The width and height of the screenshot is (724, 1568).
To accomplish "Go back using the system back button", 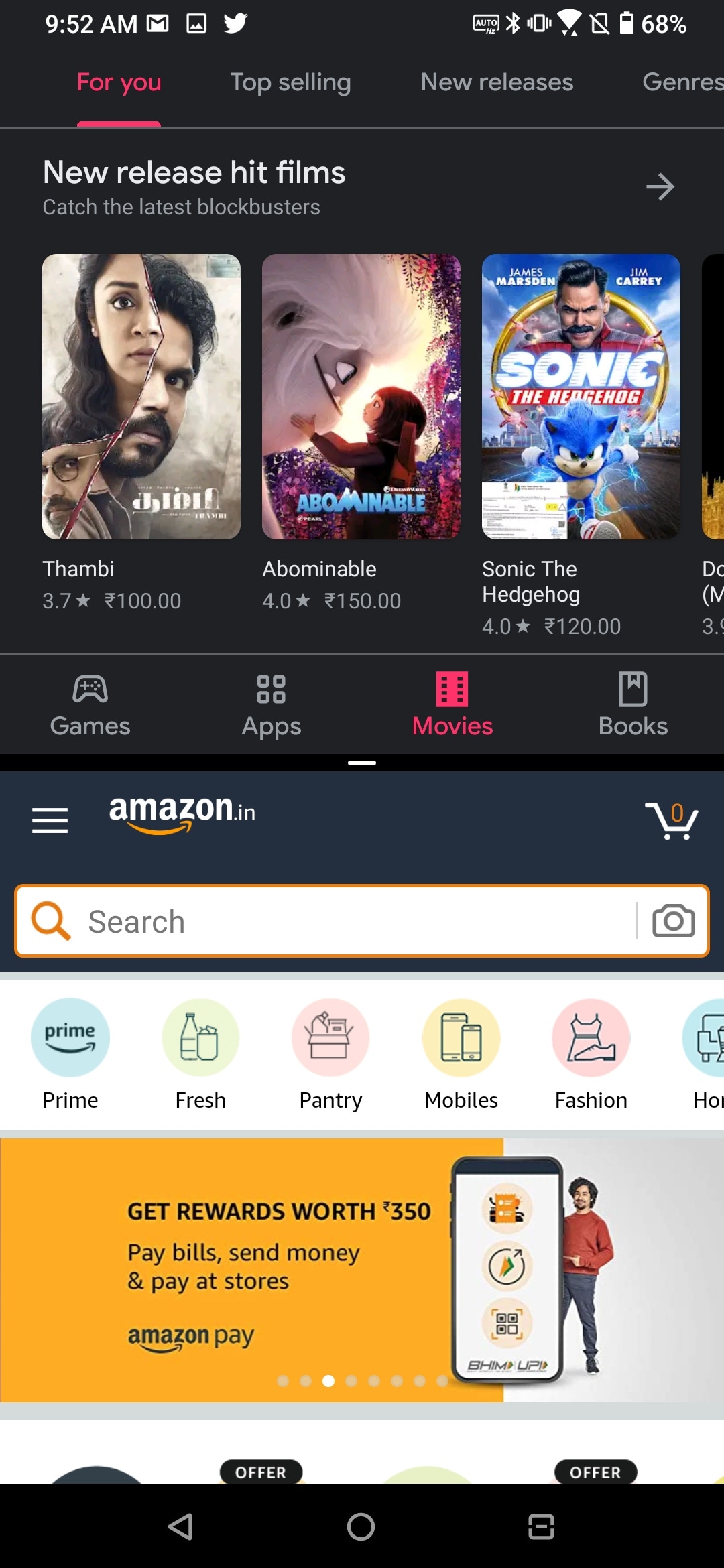I will coord(181,1527).
